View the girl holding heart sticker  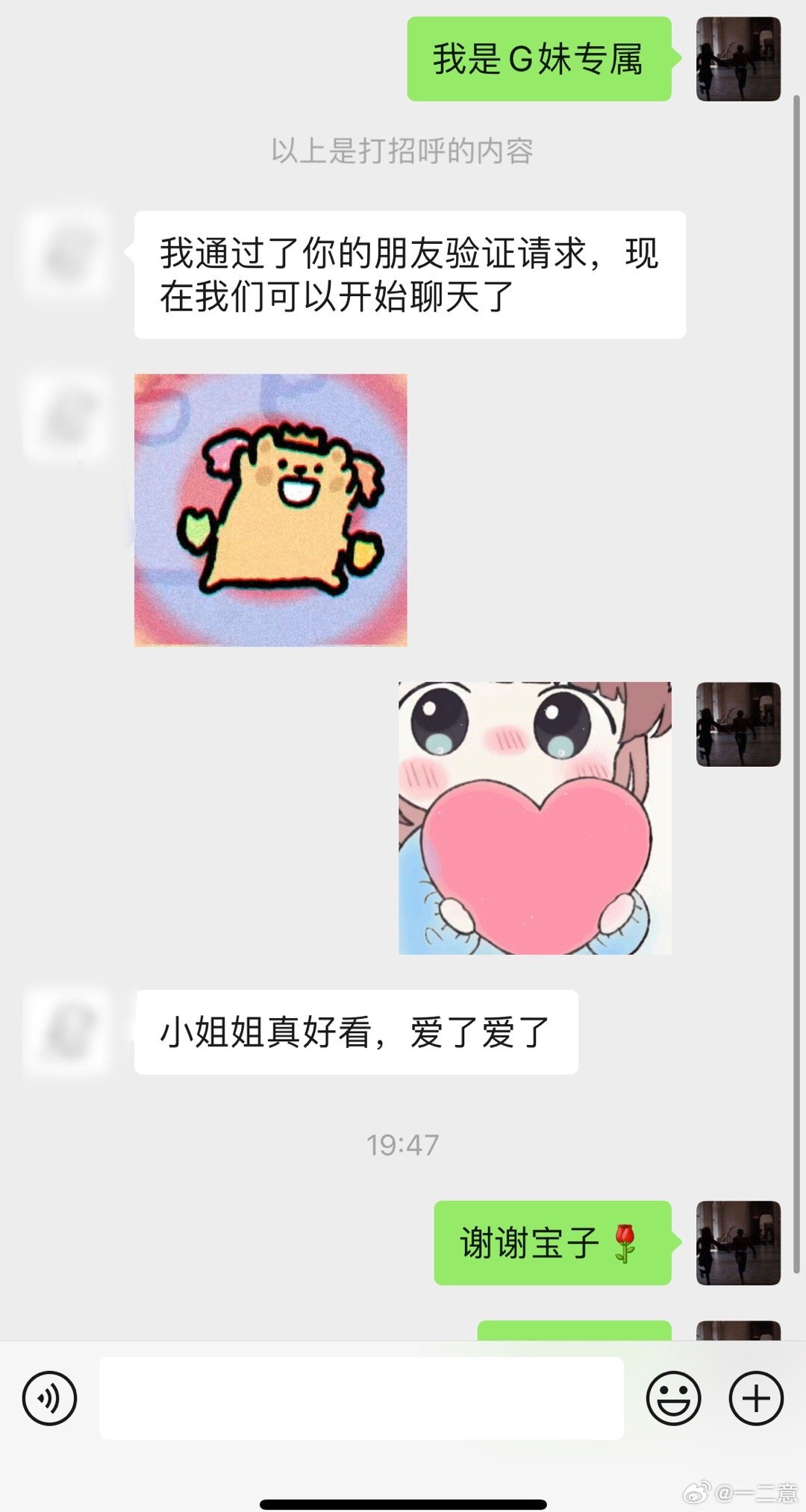click(x=534, y=818)
